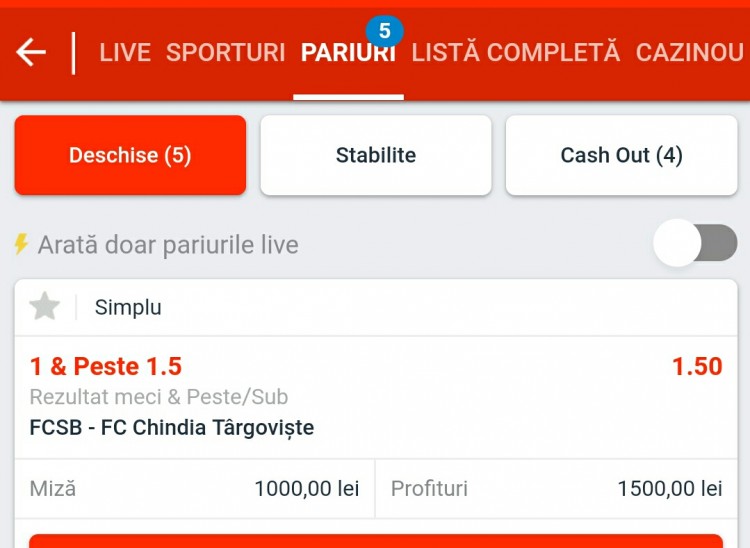
Task: Star the Simplu bet as favorite
Action: 45,307
